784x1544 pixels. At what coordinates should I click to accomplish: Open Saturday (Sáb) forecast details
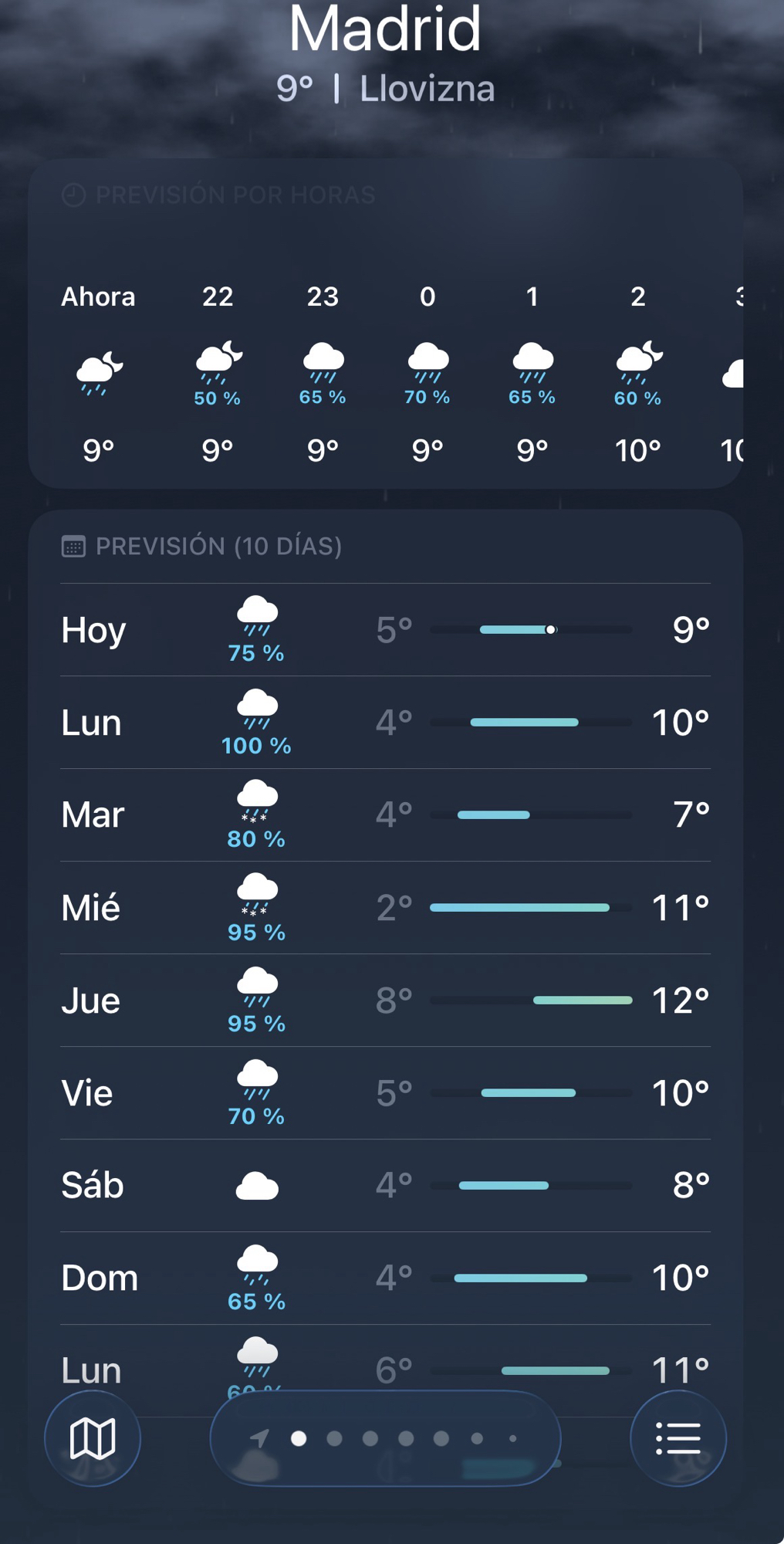386,1186
